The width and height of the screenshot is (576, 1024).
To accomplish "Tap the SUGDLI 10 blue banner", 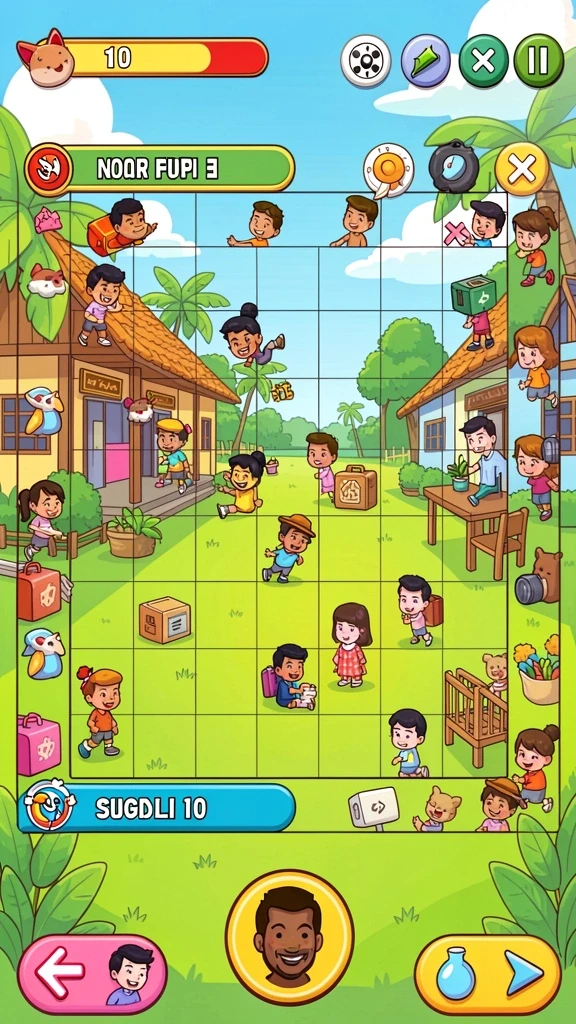I will pos(157,808).
